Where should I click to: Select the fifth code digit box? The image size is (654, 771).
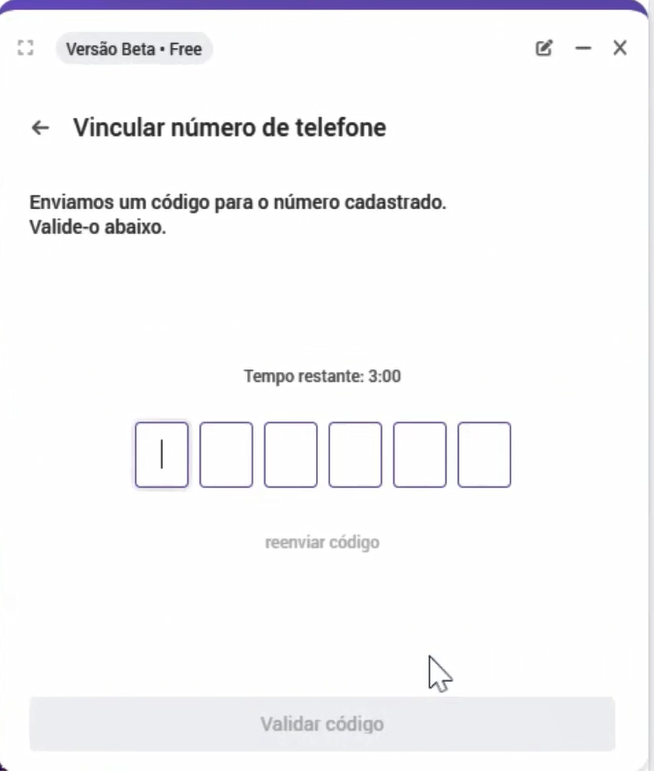(x=420, y=455)
